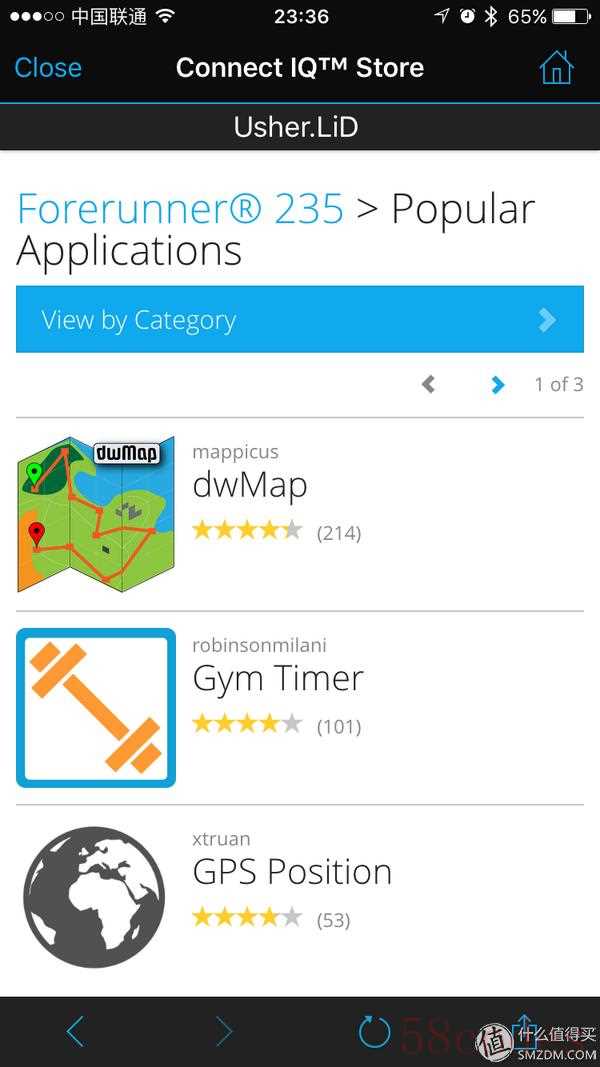This screenshot has width=600, height=1067.
Task: Open the Forerunner 235 link
Action: [x=180, y=209]
